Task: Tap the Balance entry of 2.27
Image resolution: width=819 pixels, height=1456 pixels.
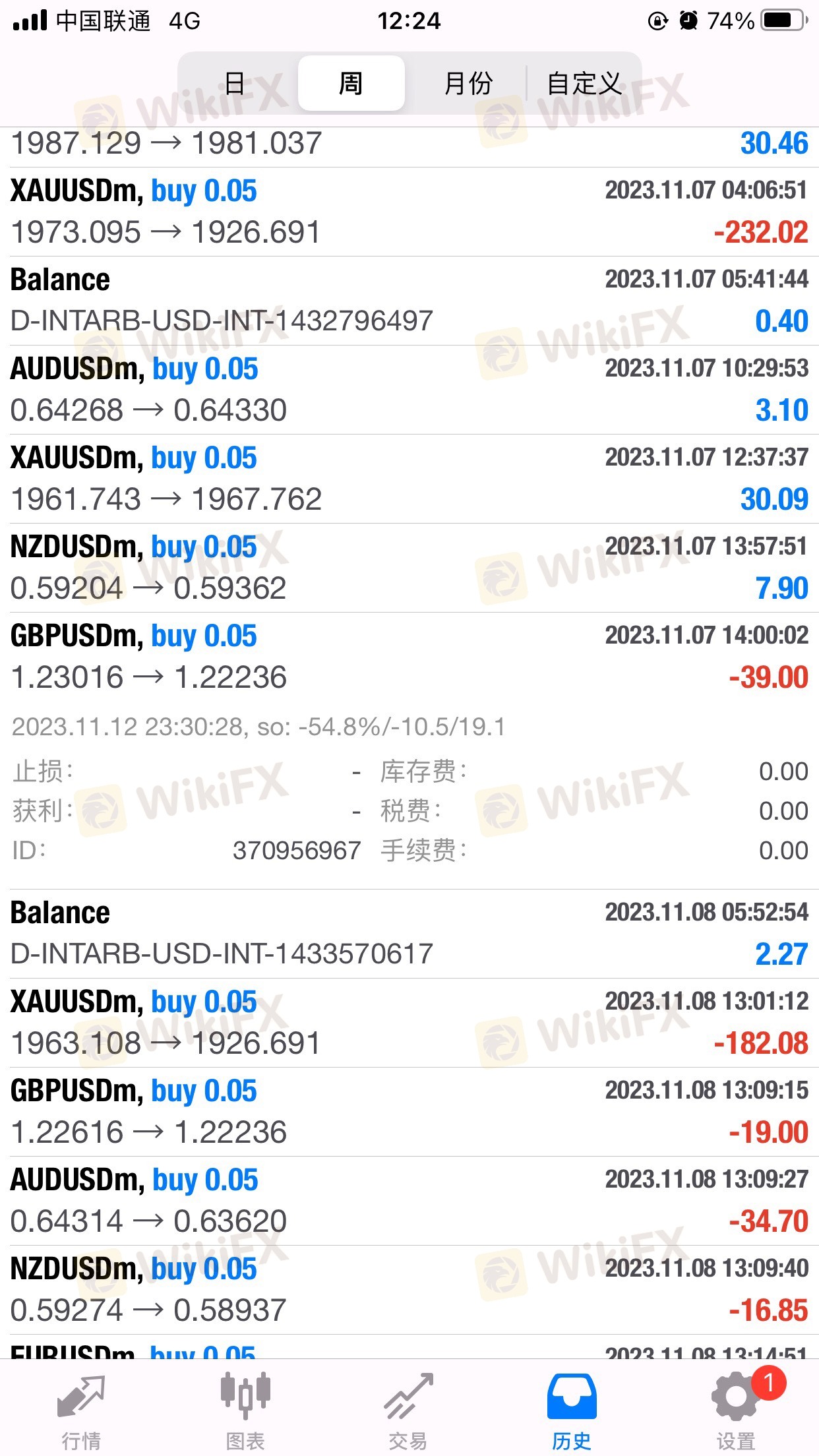Action: point(409,934)
